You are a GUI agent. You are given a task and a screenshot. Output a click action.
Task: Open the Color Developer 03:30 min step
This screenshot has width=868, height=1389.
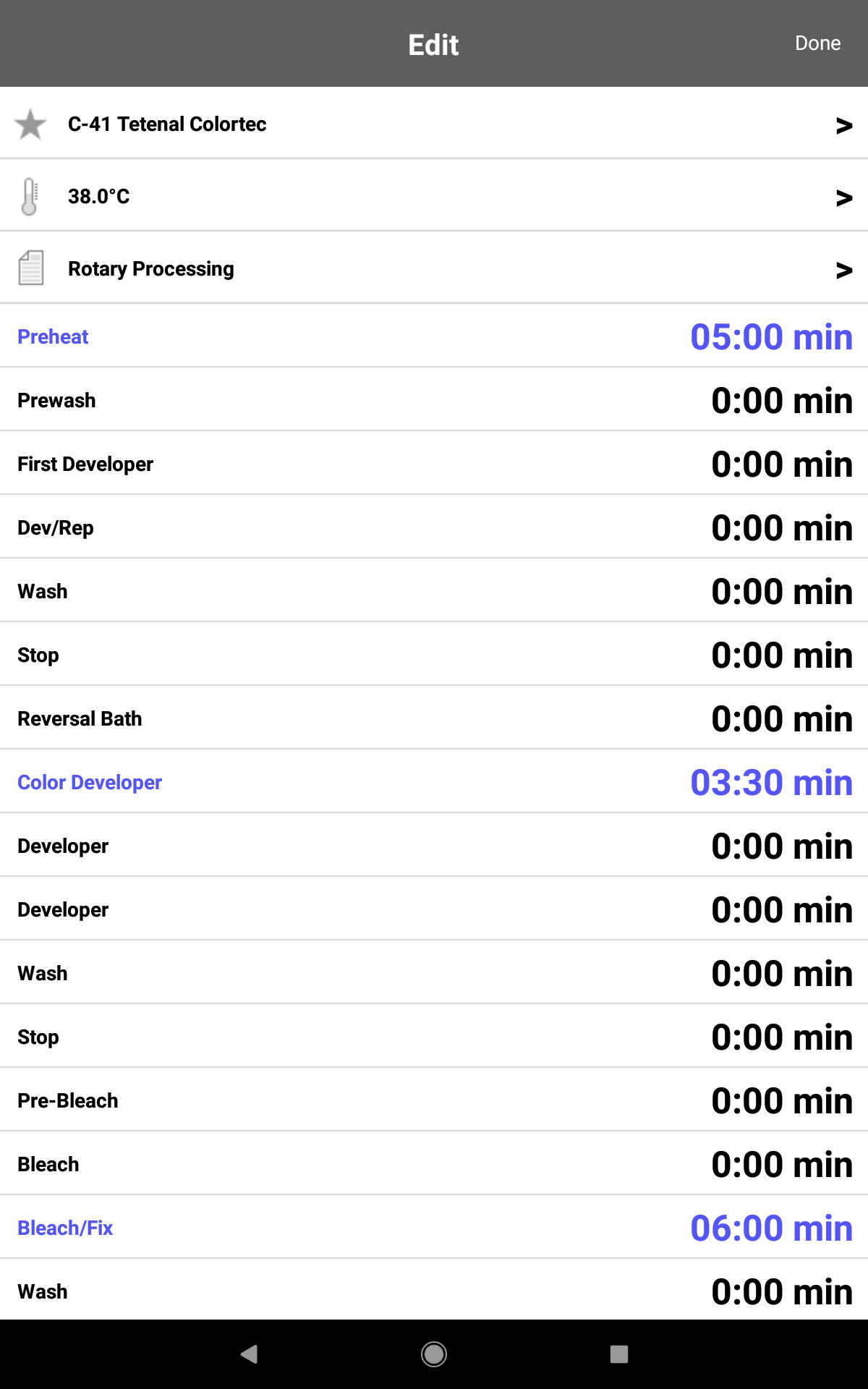[x=434, y=781]
